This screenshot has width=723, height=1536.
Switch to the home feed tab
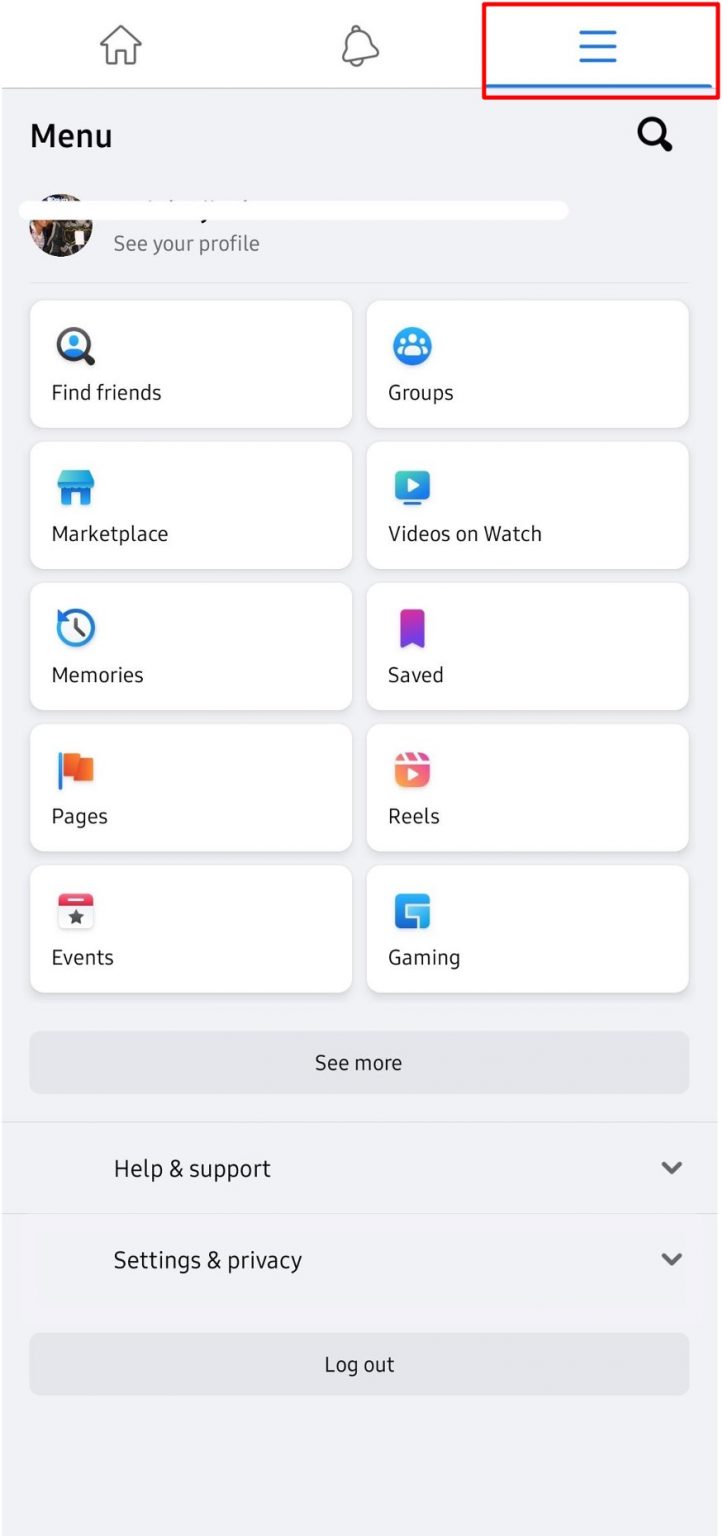(121, 46)
